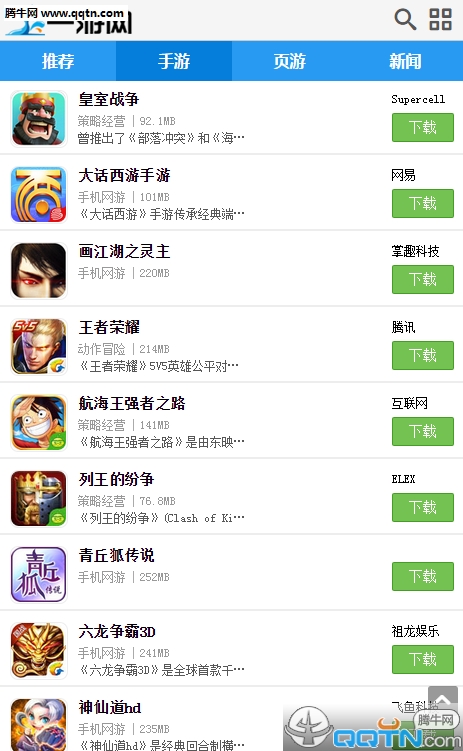Image resolution: width=463 pixels, height=751 pixels.
Task: Select the 手游 tab
Action: (174, 61)
